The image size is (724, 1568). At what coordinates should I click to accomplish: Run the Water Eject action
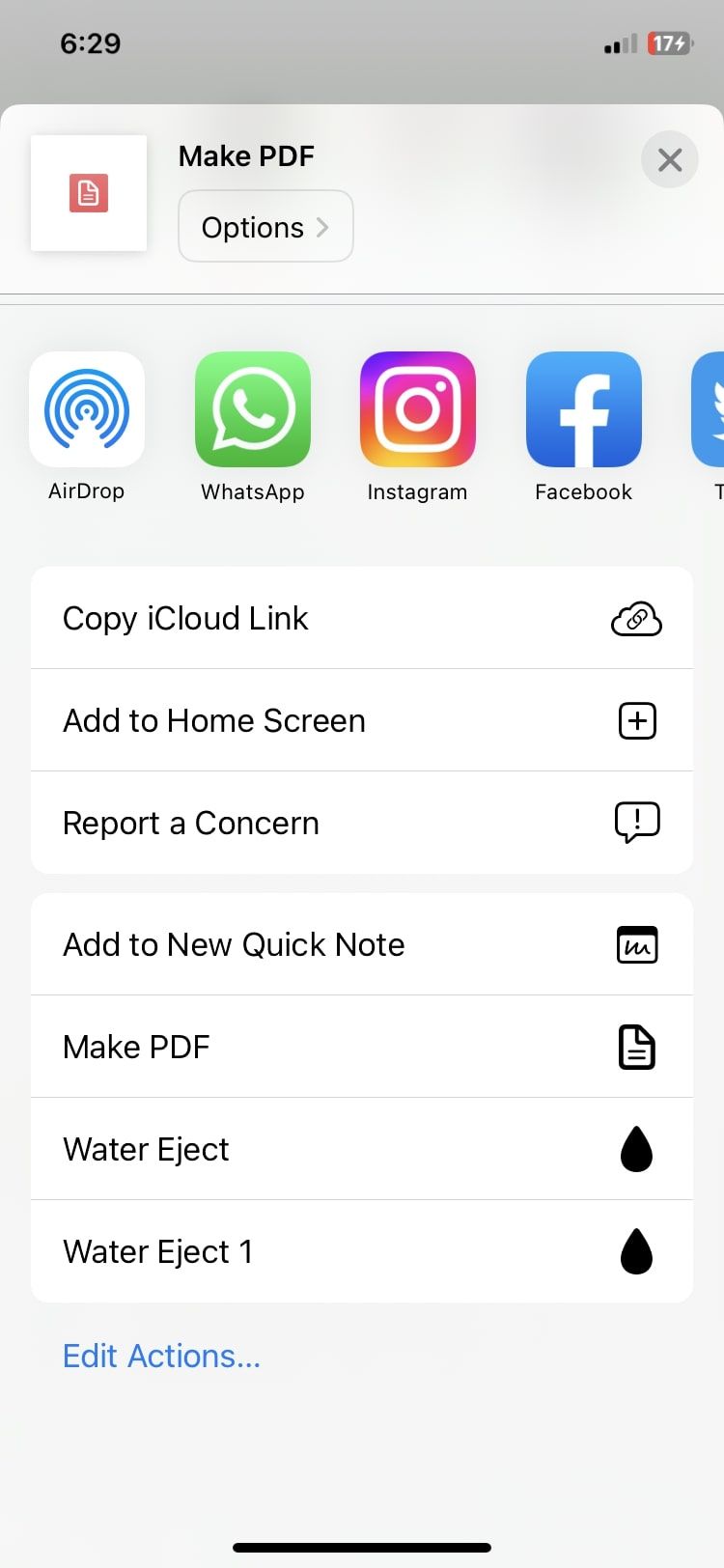pyautogui.click(x=362, y=1149)
